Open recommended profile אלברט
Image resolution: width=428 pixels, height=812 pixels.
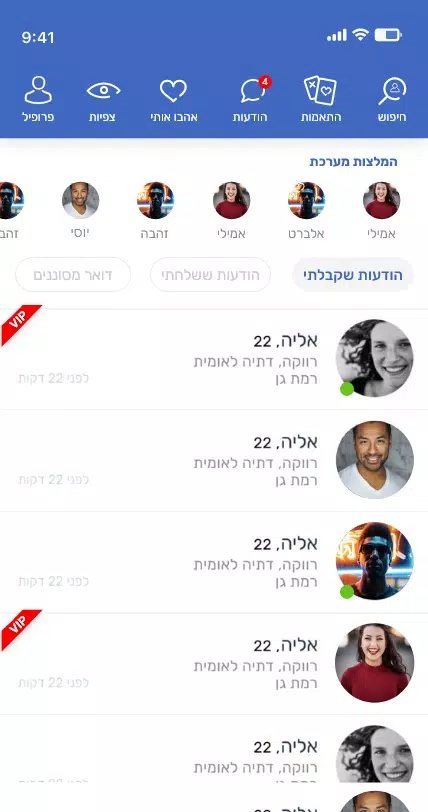click(306, 210)
